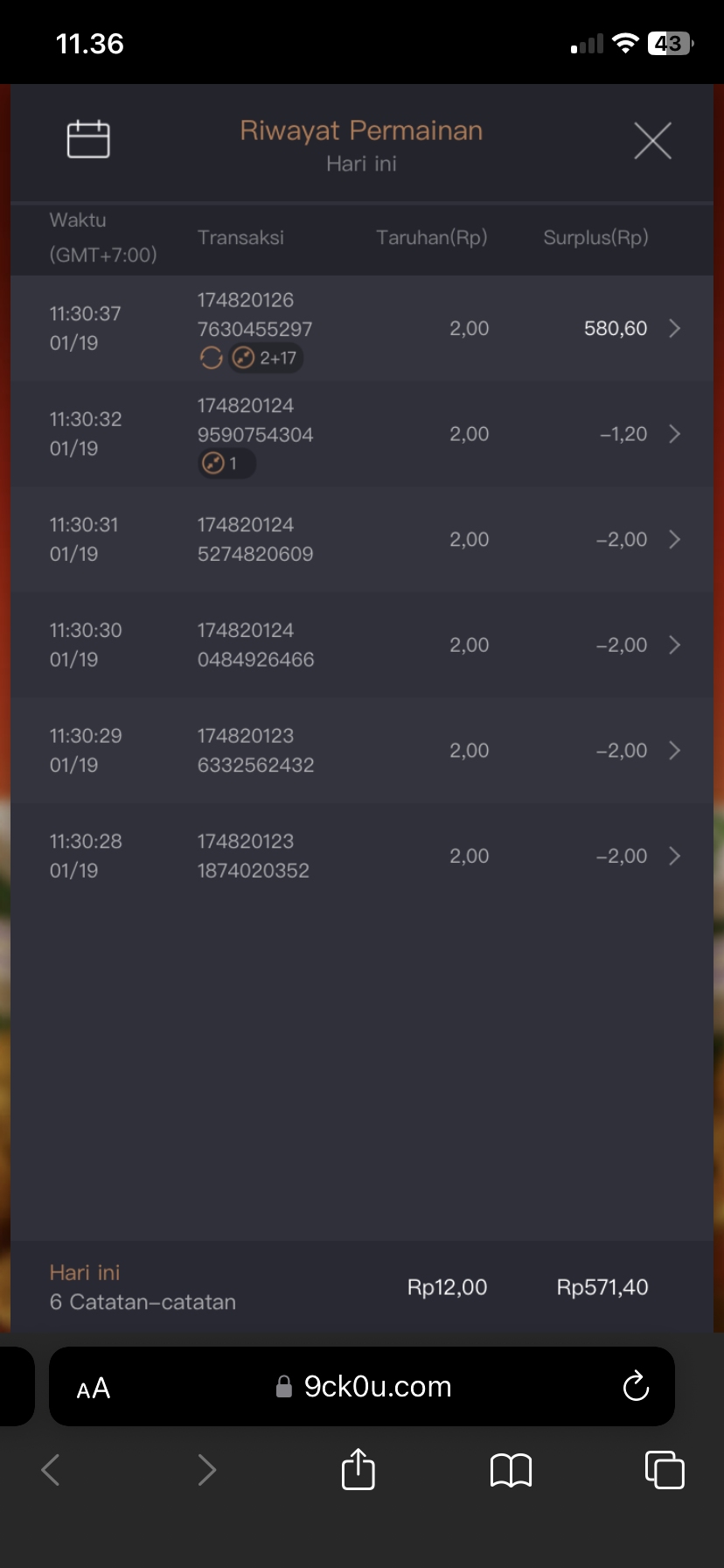View details of the 11:30:32 transaction
The height and width of the screenshot is (1568, 724).
coord(674,434)
